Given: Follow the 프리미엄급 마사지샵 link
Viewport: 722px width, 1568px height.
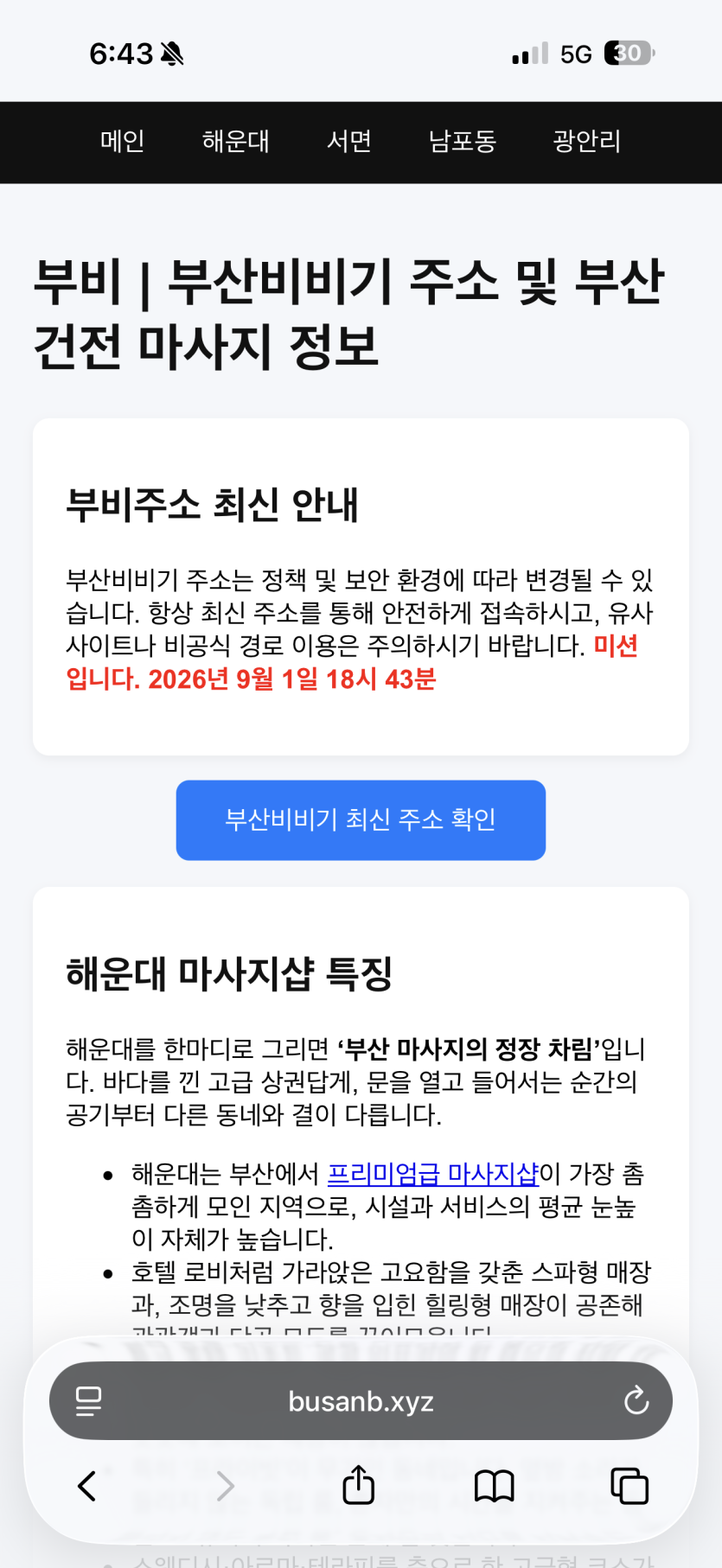Looking at the screenshot, I should (433, 1174).
